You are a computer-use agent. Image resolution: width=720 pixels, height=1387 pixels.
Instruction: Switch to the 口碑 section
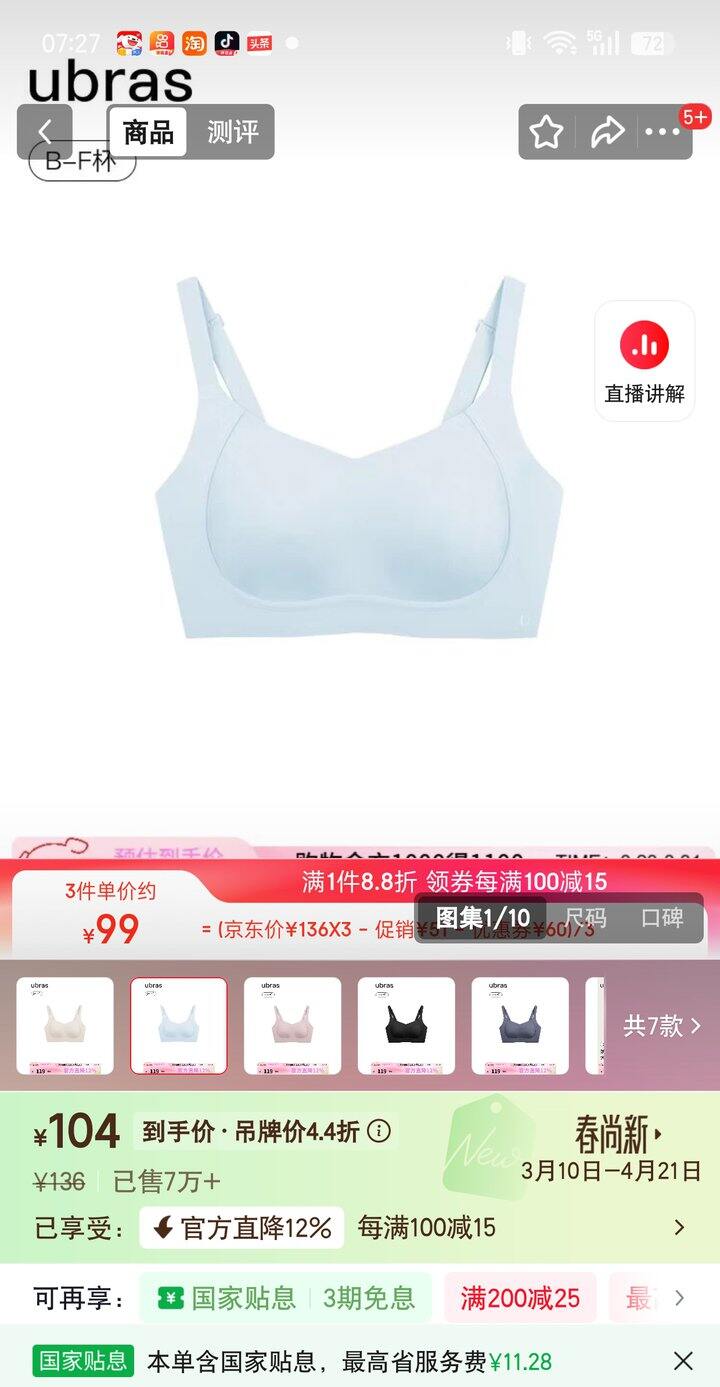662,918
